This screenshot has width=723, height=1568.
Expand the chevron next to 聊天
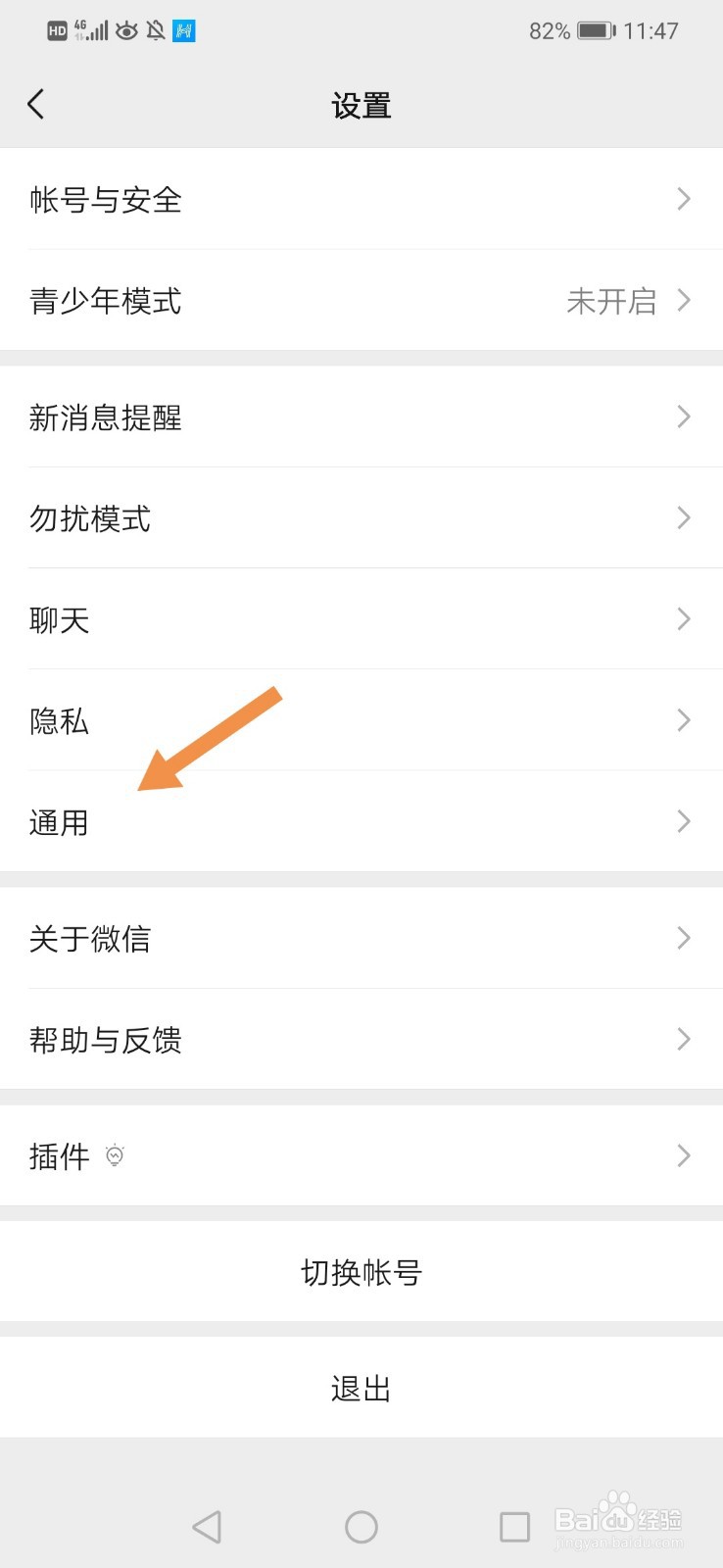pyautogui.click(x=683, y=618)
